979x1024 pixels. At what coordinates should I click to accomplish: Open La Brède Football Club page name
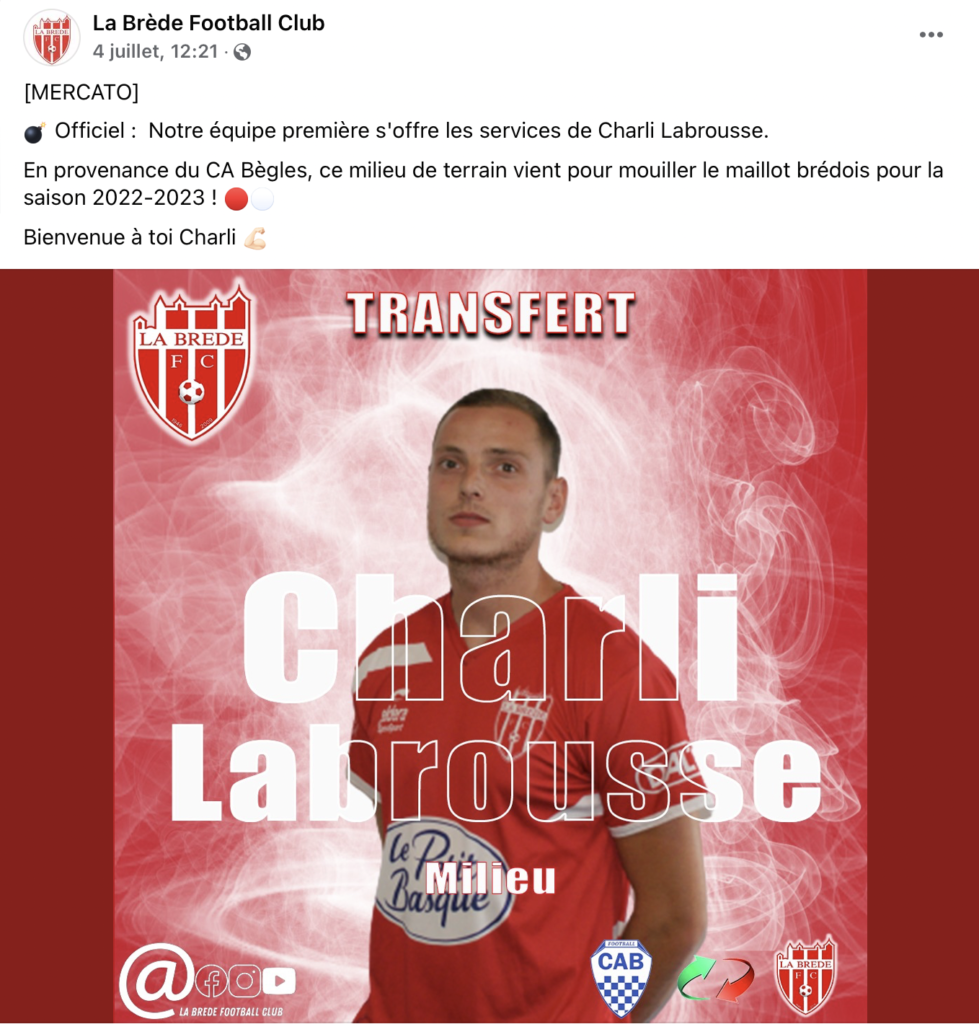pyautogui.click(x=208, y=23)
